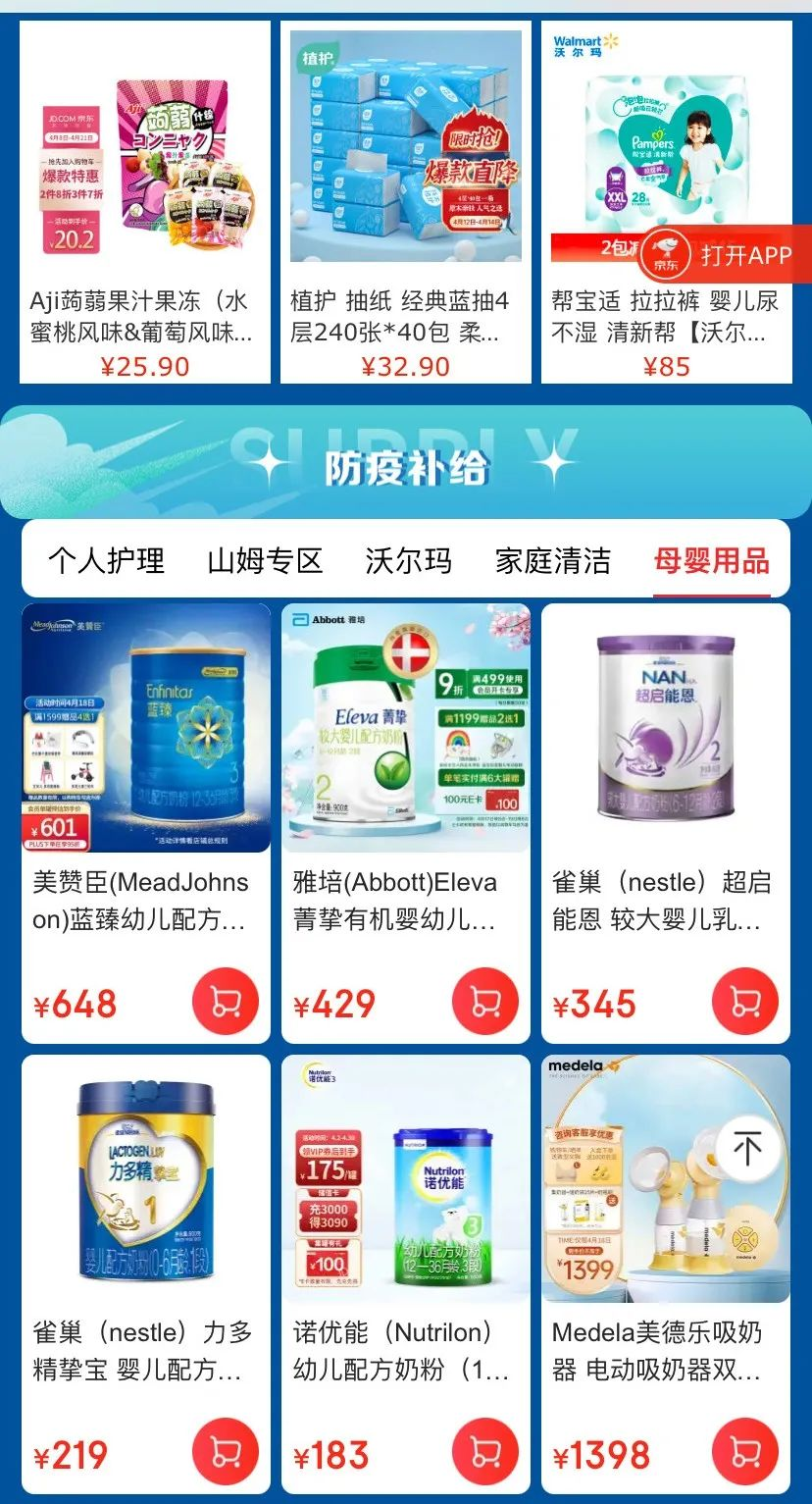Select the 沃尔玛 tab
The width and height of the screenshot is (812, 1504).
pos(408,561)
